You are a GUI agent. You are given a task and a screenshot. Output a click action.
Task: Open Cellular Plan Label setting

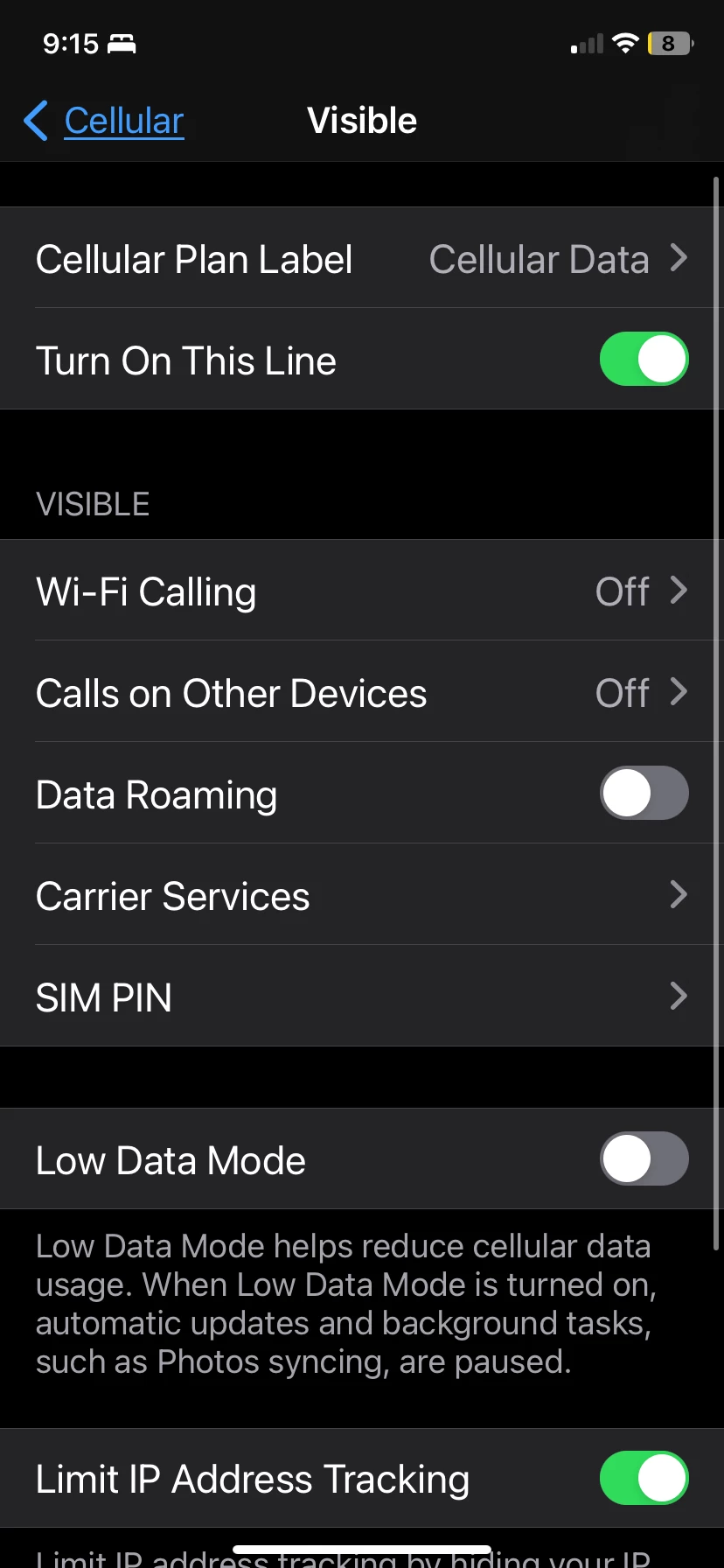362,259
